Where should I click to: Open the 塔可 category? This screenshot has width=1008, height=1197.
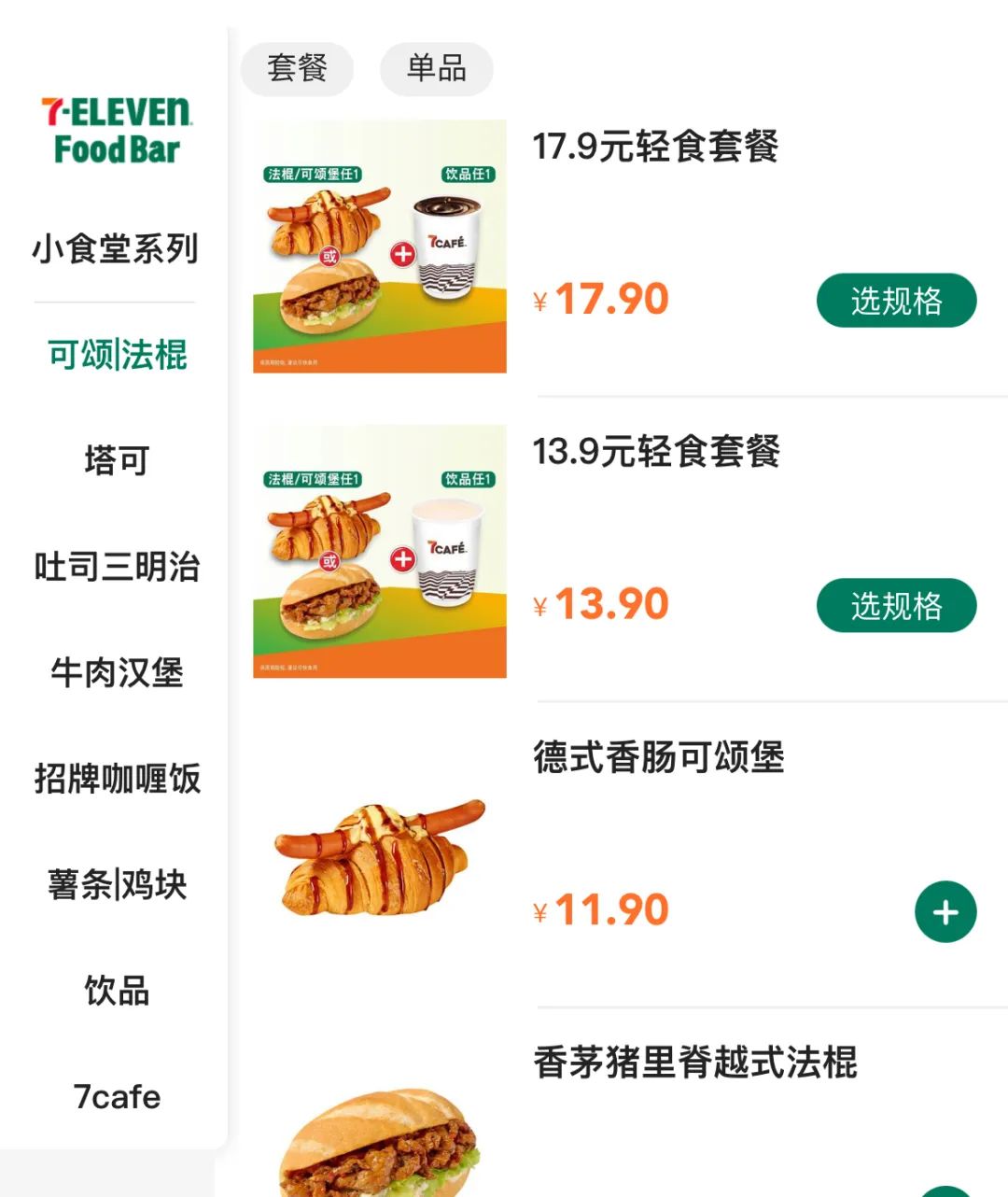click(x=117, y=460)
